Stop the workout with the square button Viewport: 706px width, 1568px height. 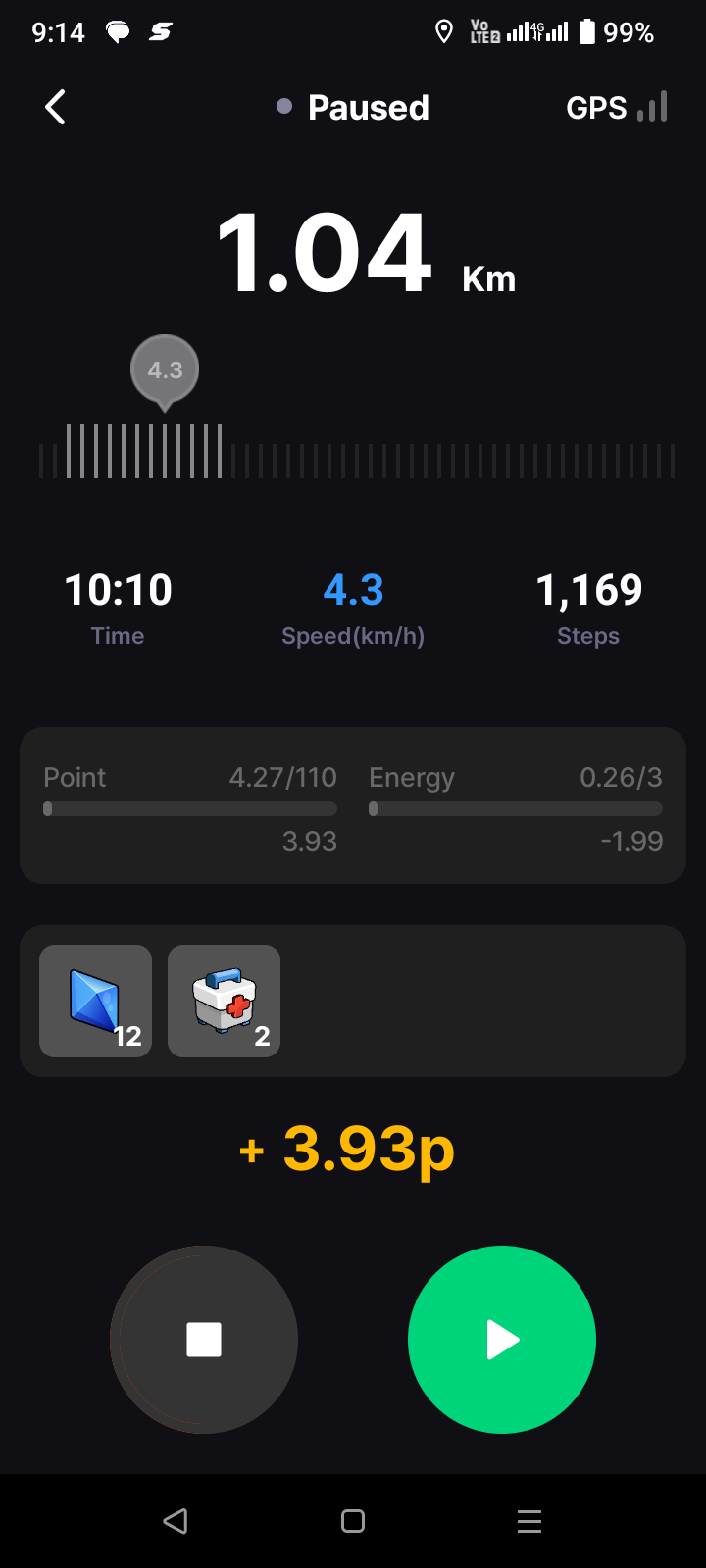[x=204, y=1340]
